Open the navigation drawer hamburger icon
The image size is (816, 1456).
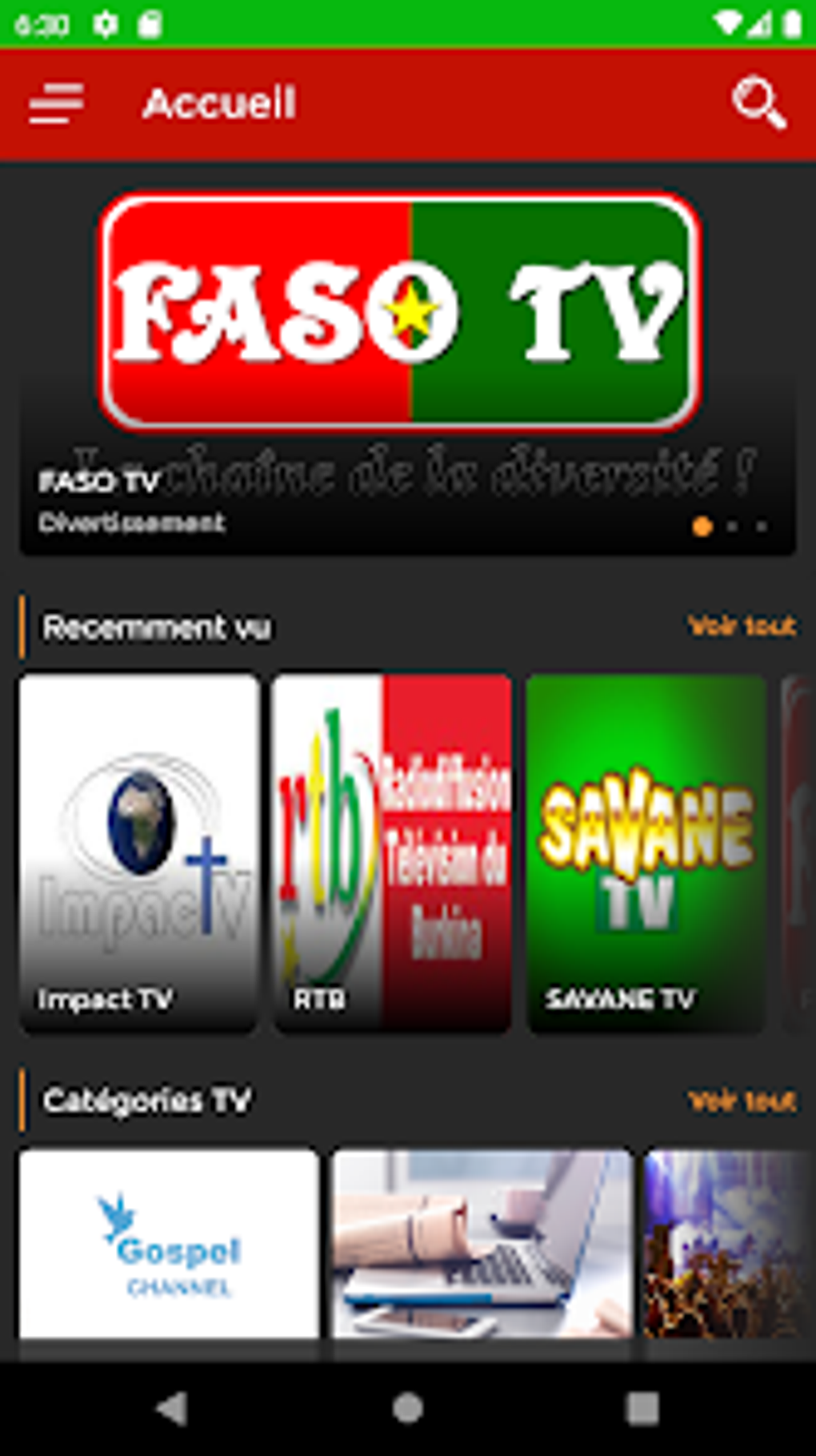pos(54,104)
